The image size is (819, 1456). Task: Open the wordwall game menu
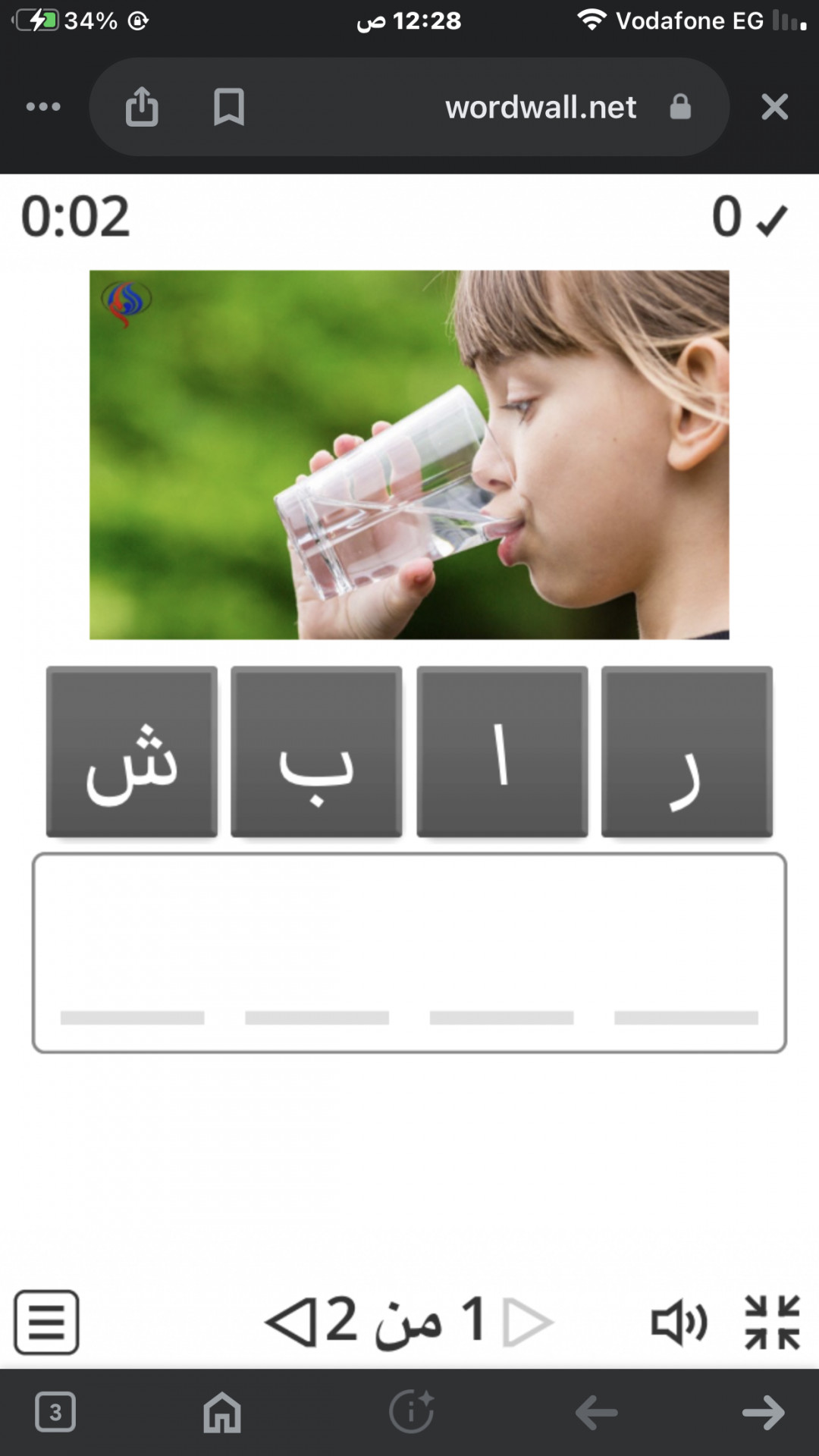[x=46, y=1322]
